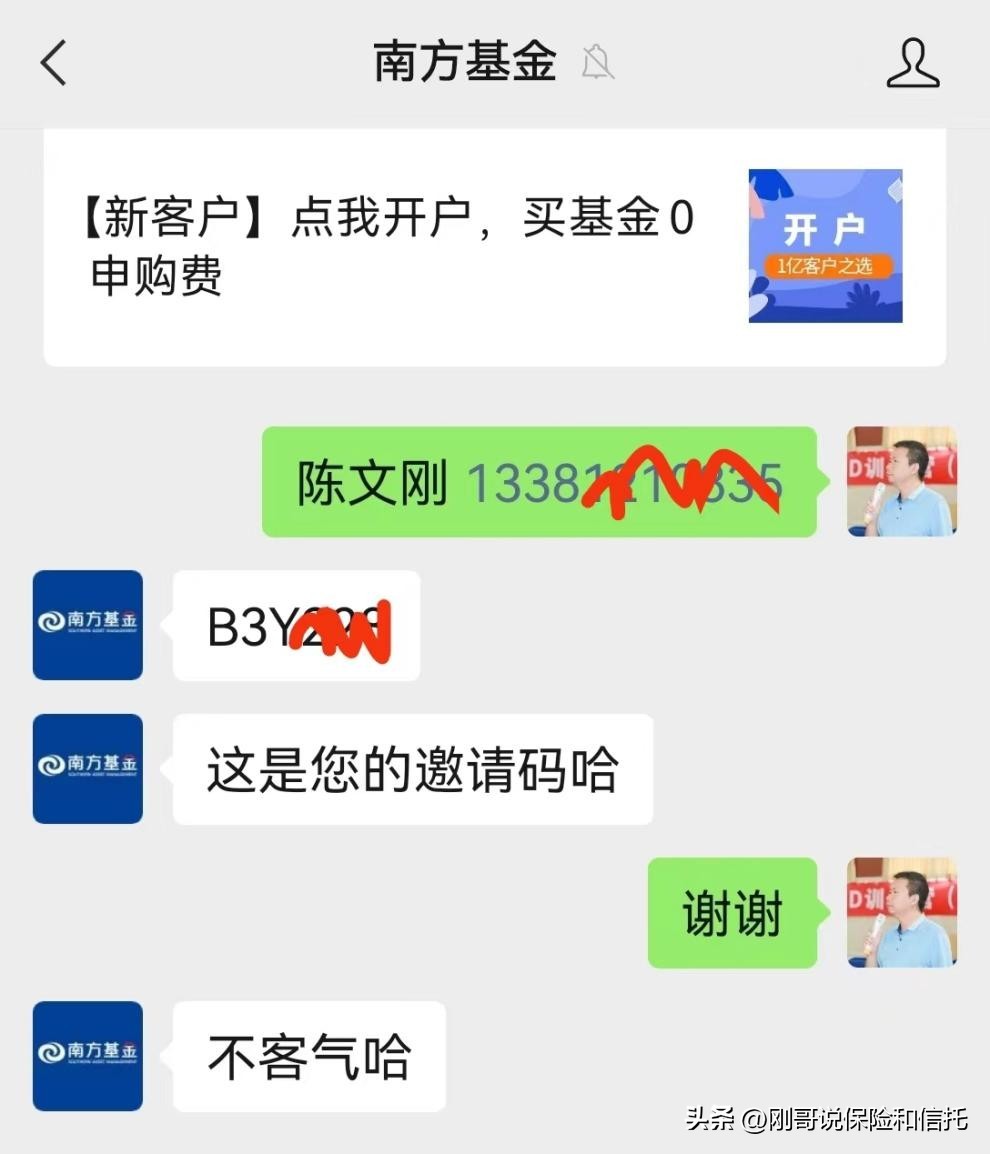Open chat details via the person icon top right
The height and width of the screenshot is (1154, 990).
(x=913, y=64)
